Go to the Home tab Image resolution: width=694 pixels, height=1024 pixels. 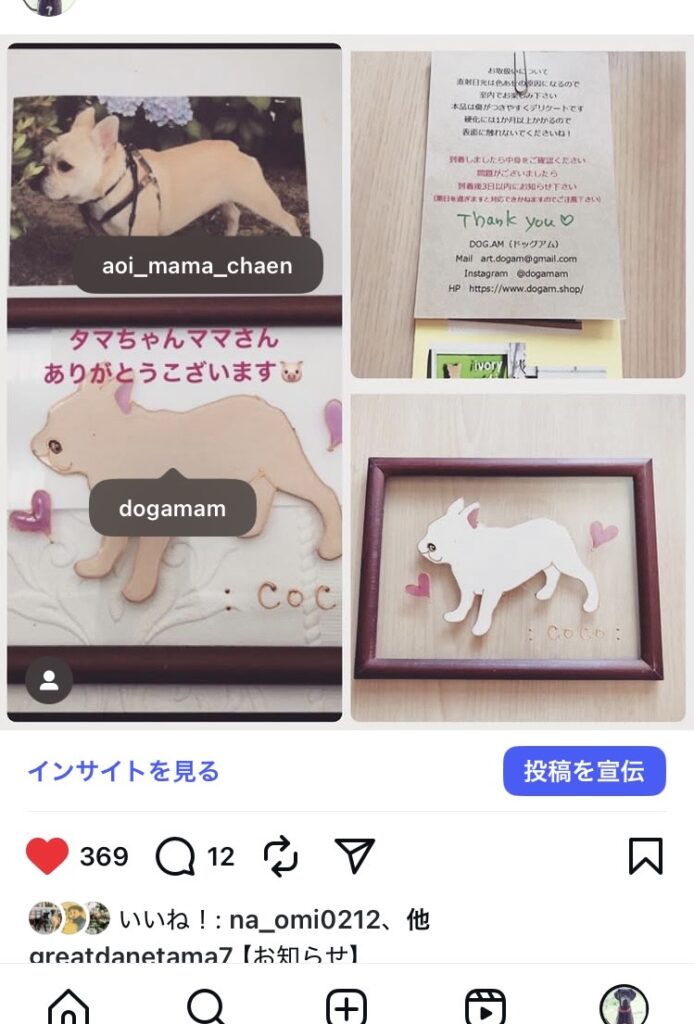click(68, 1006)
